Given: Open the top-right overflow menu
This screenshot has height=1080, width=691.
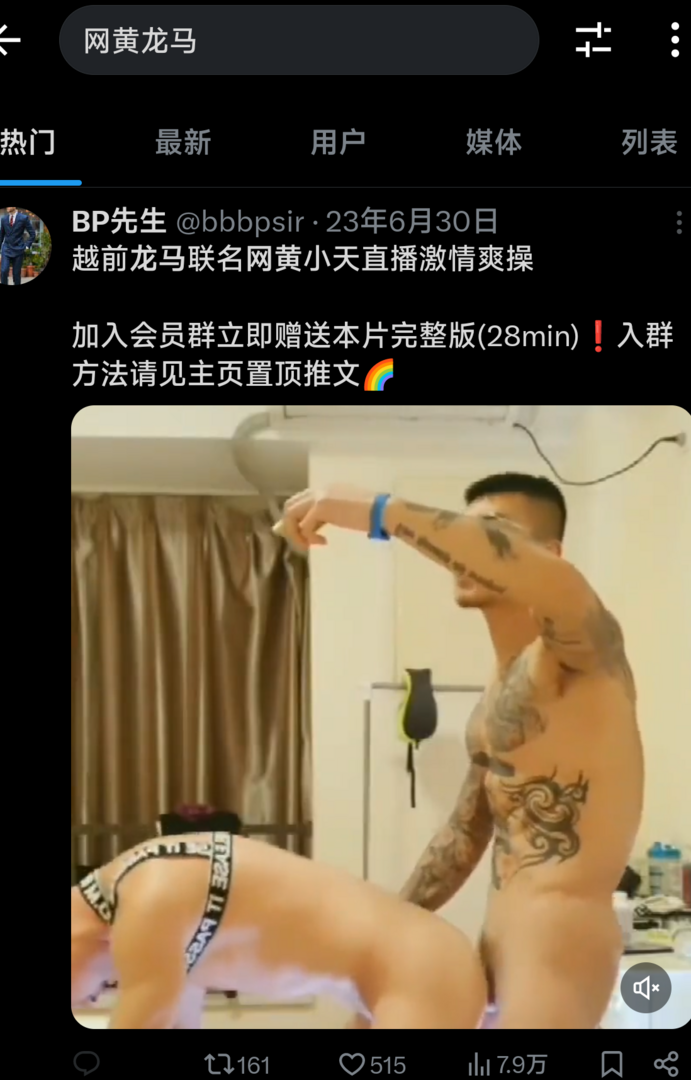Looking at the screenshot, I should [675, 40].
